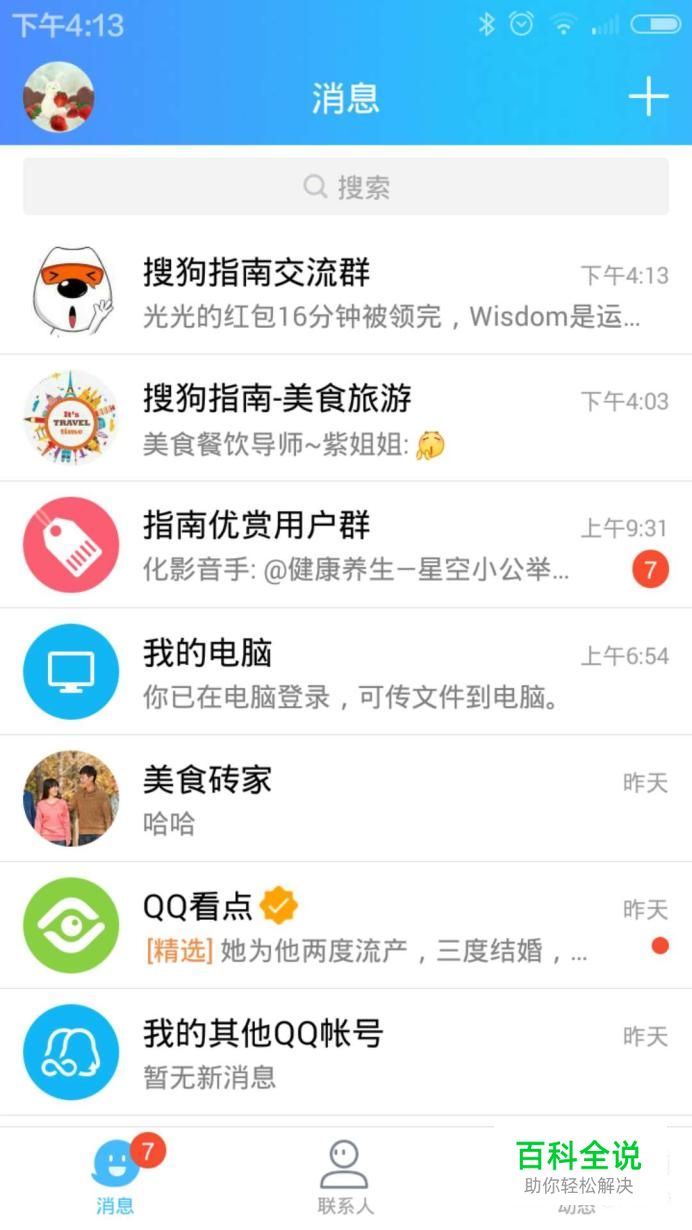Viewport: 692px width, 1230px height.
Task: Open the 搜索 search box
Action: 346,187
